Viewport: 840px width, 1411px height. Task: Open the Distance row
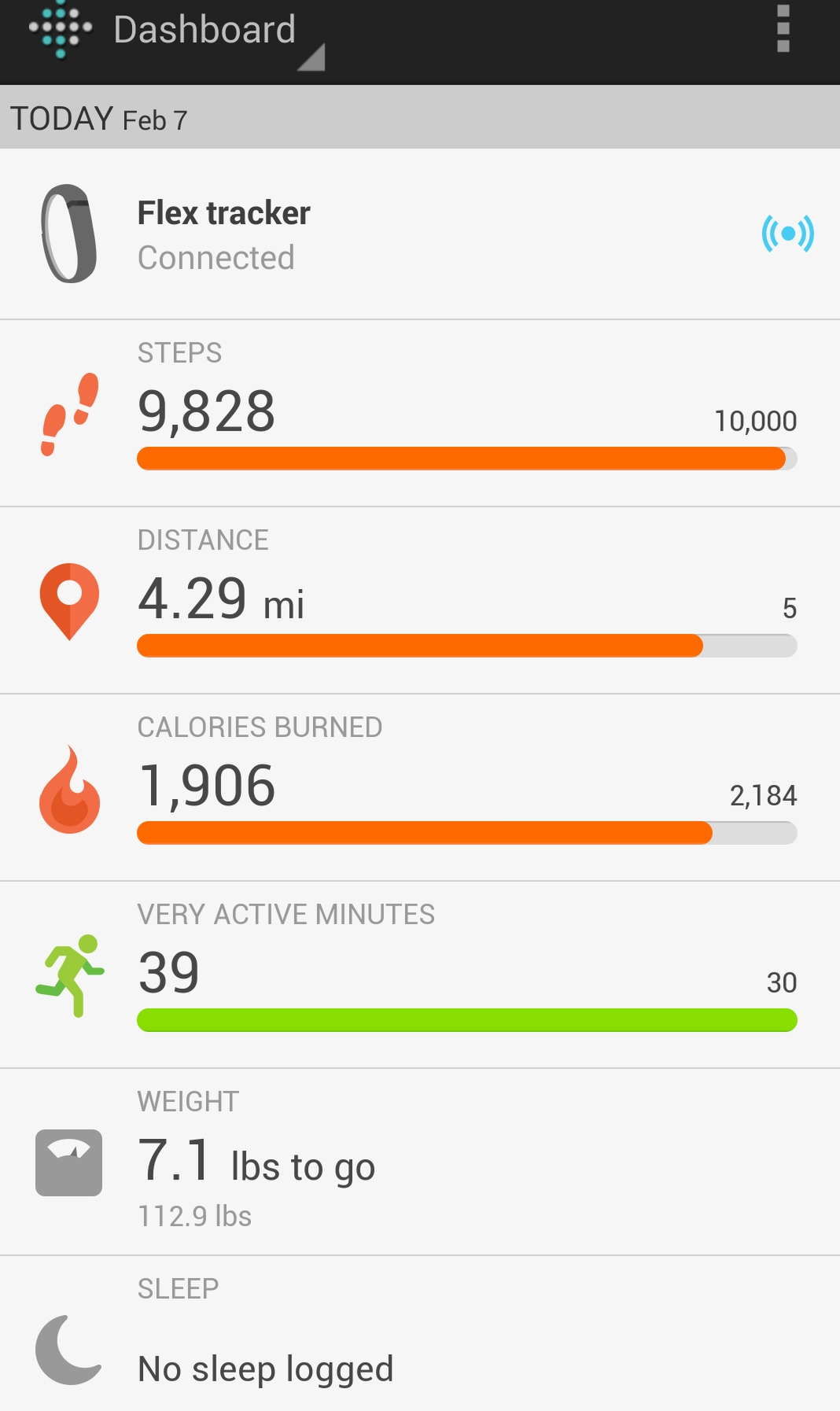[420, 600]
